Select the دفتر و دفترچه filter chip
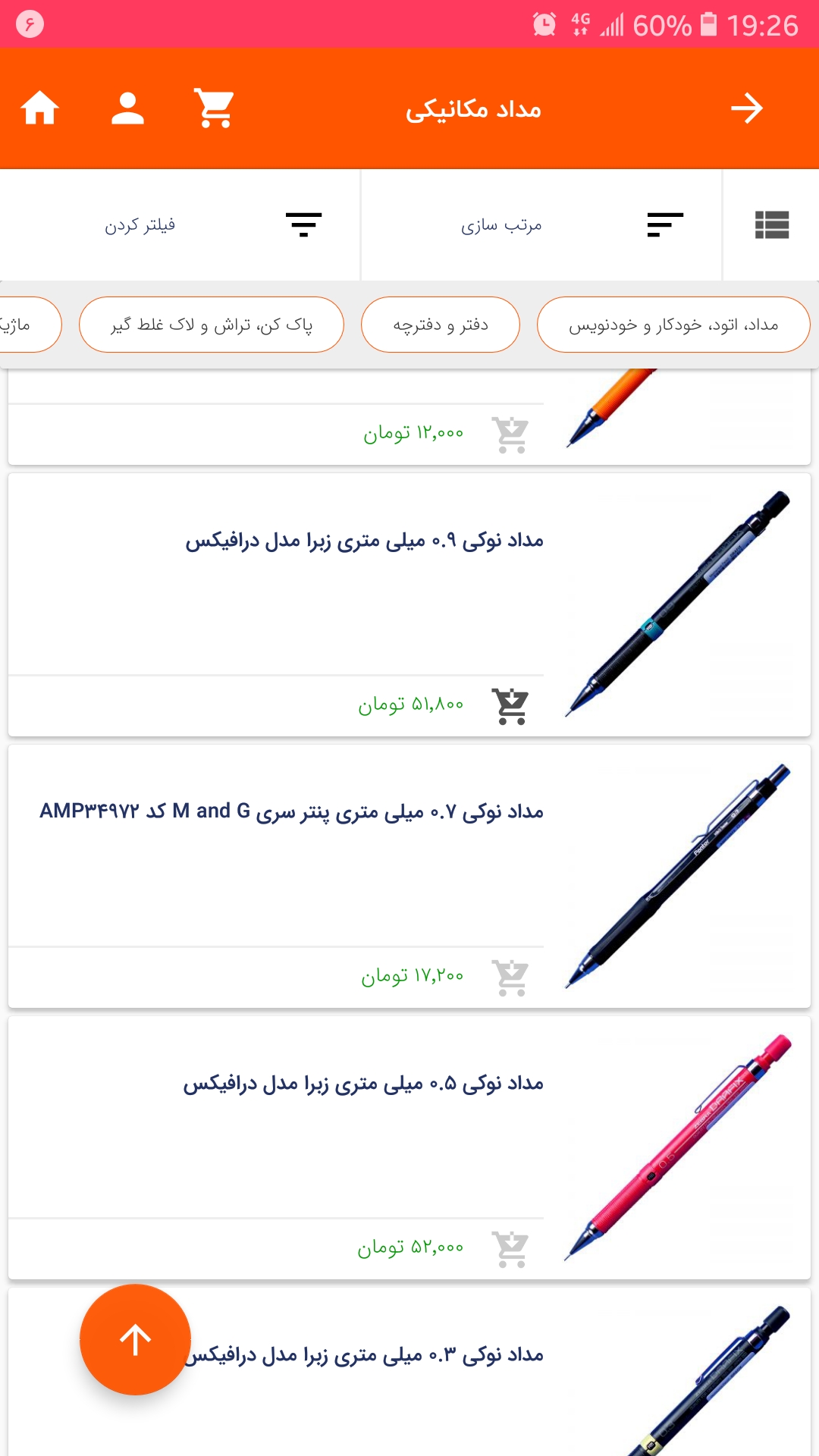 pyautogui.click(x=440, y=324)
